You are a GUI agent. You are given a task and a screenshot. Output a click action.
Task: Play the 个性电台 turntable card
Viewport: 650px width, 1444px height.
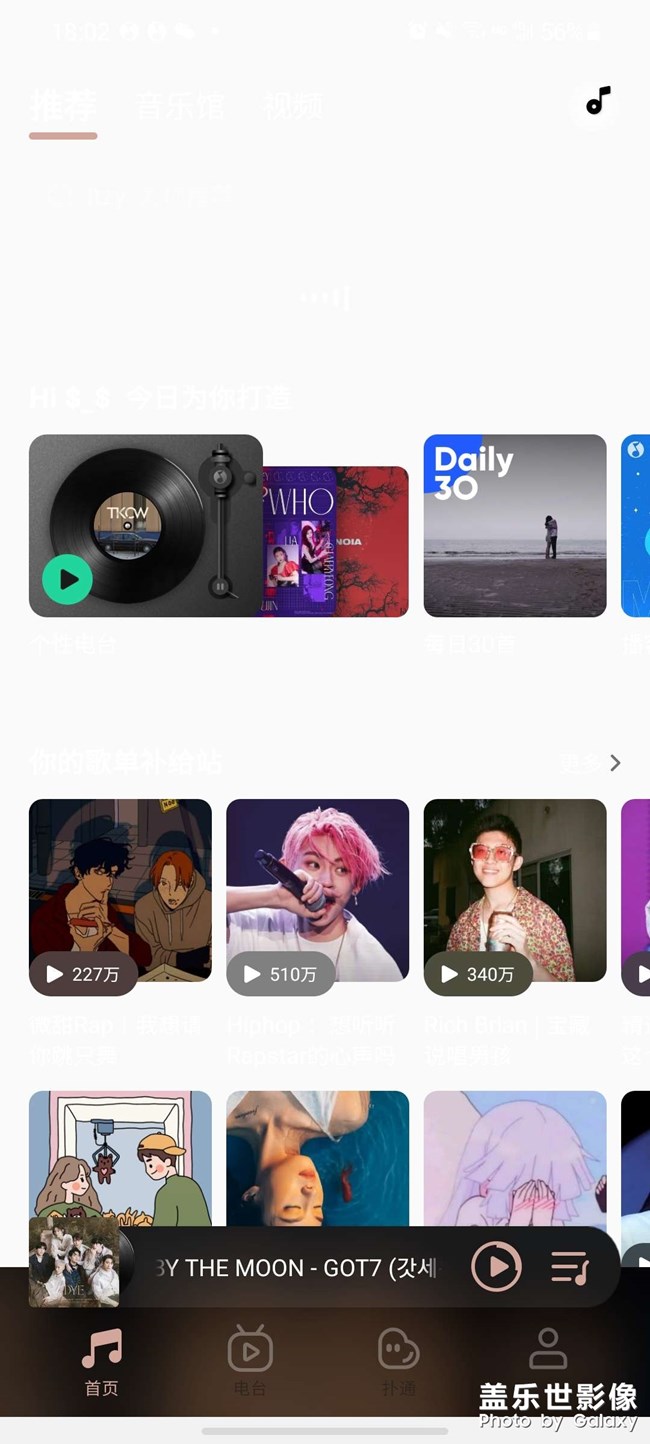(x=68, y=579)
